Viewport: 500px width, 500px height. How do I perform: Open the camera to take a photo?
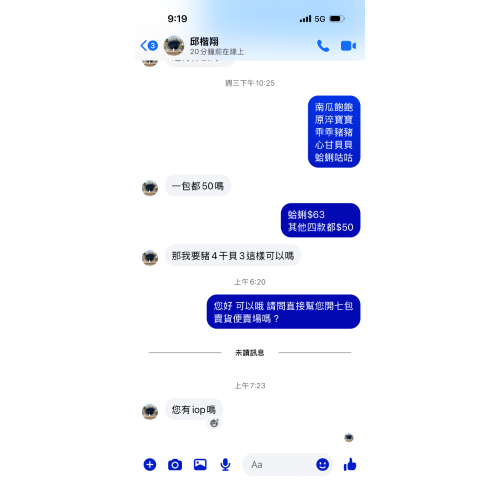point(175,464)
